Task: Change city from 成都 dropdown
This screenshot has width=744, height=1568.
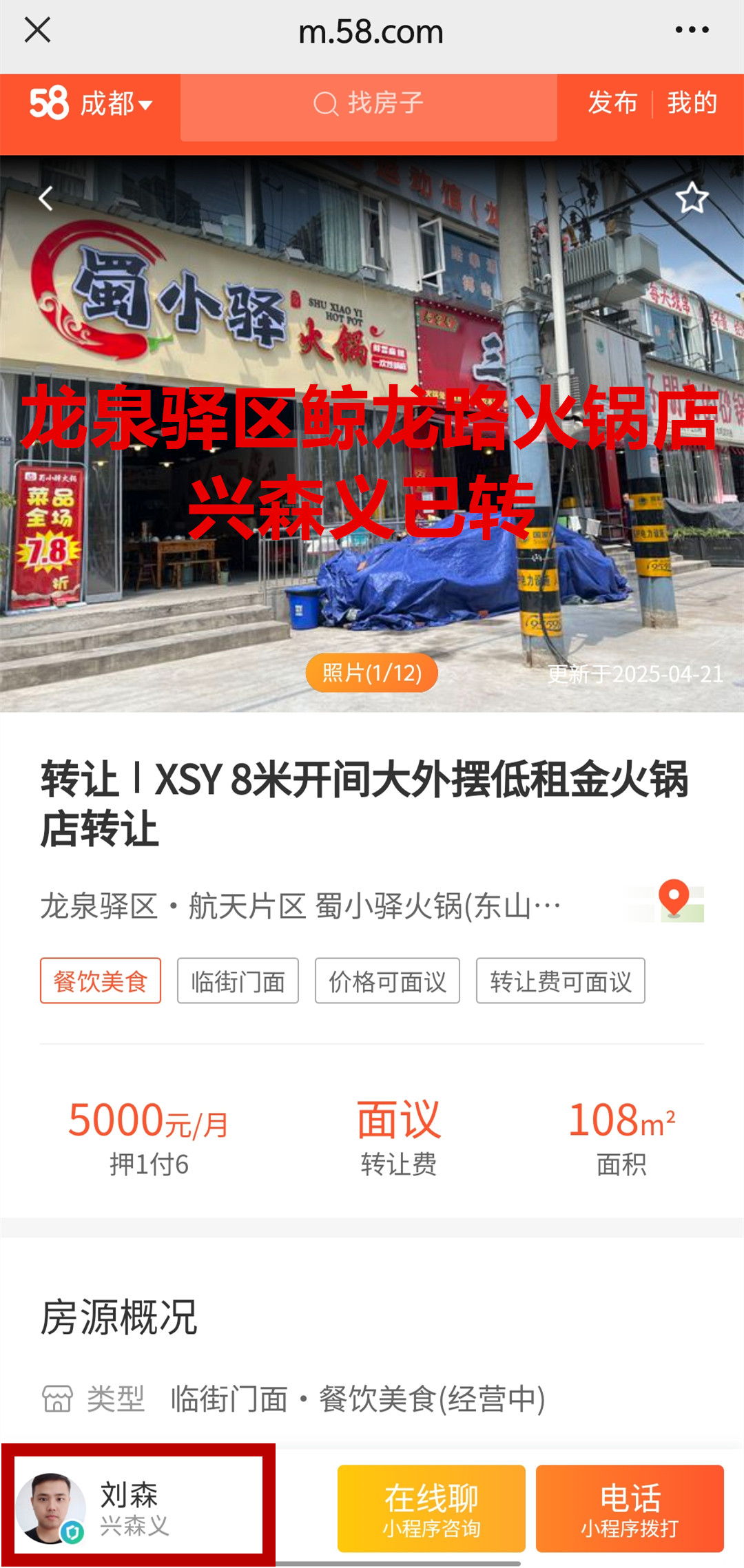Action: (116, 105)
